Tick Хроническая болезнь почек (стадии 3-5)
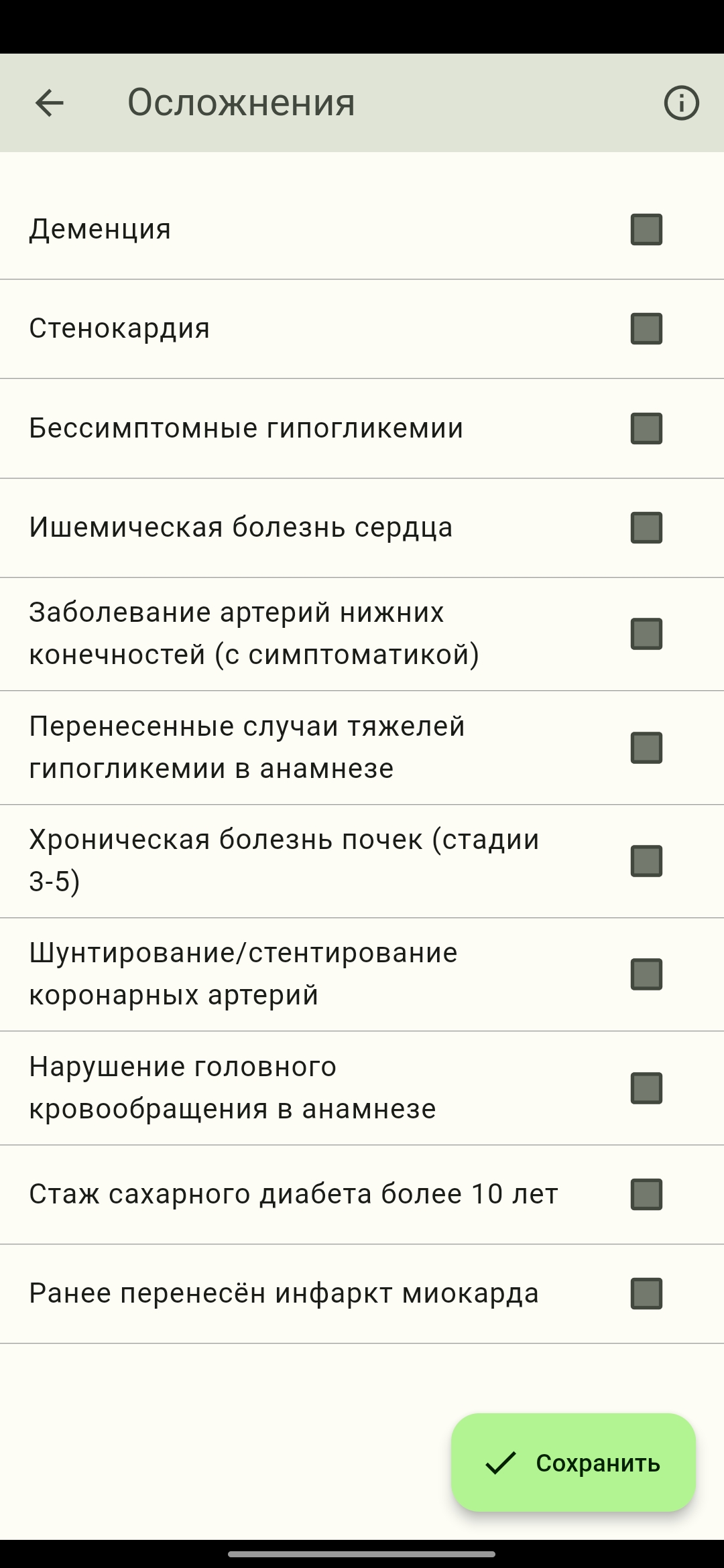Screen dimensions: 724x1568 click(x=646, y=861)
